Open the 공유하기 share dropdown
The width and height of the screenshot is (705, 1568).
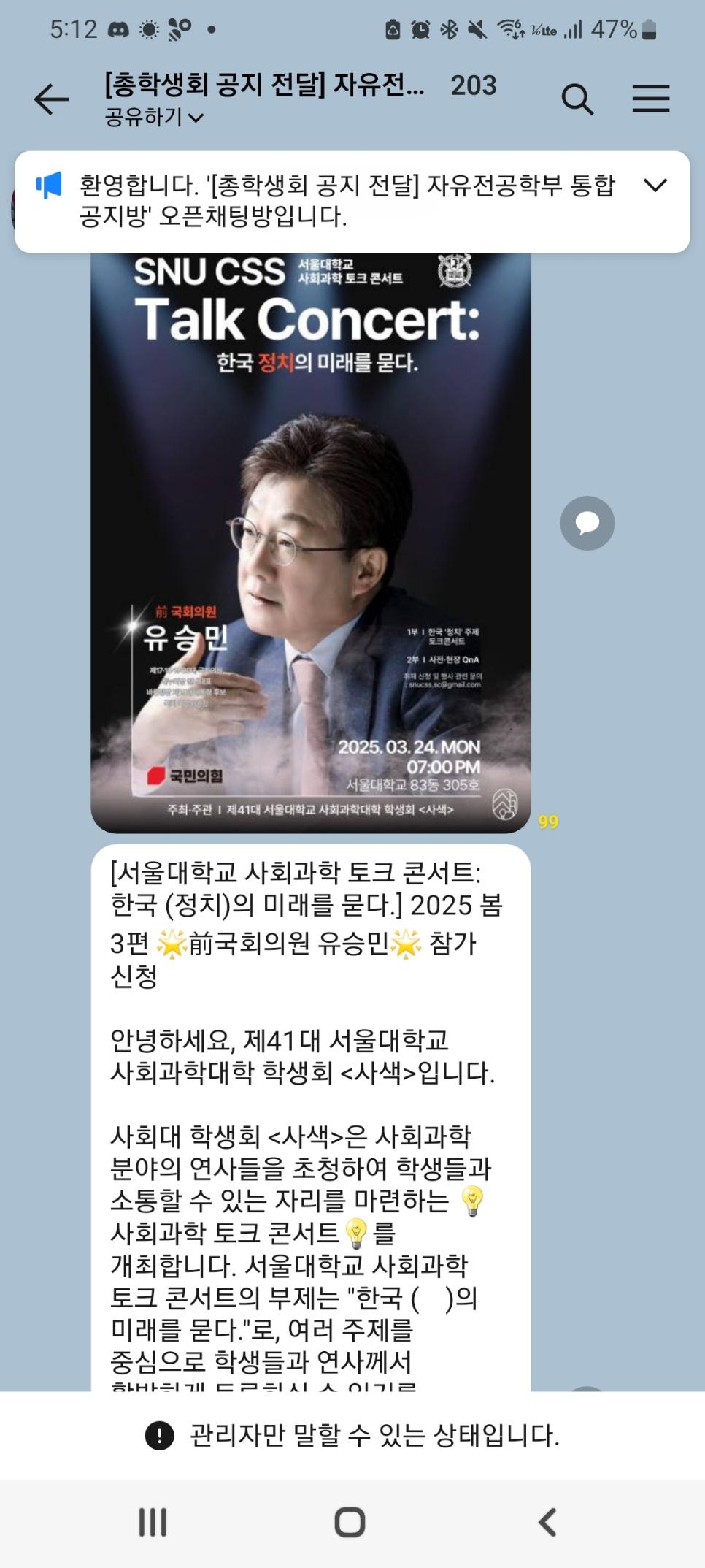coord(154,117)
